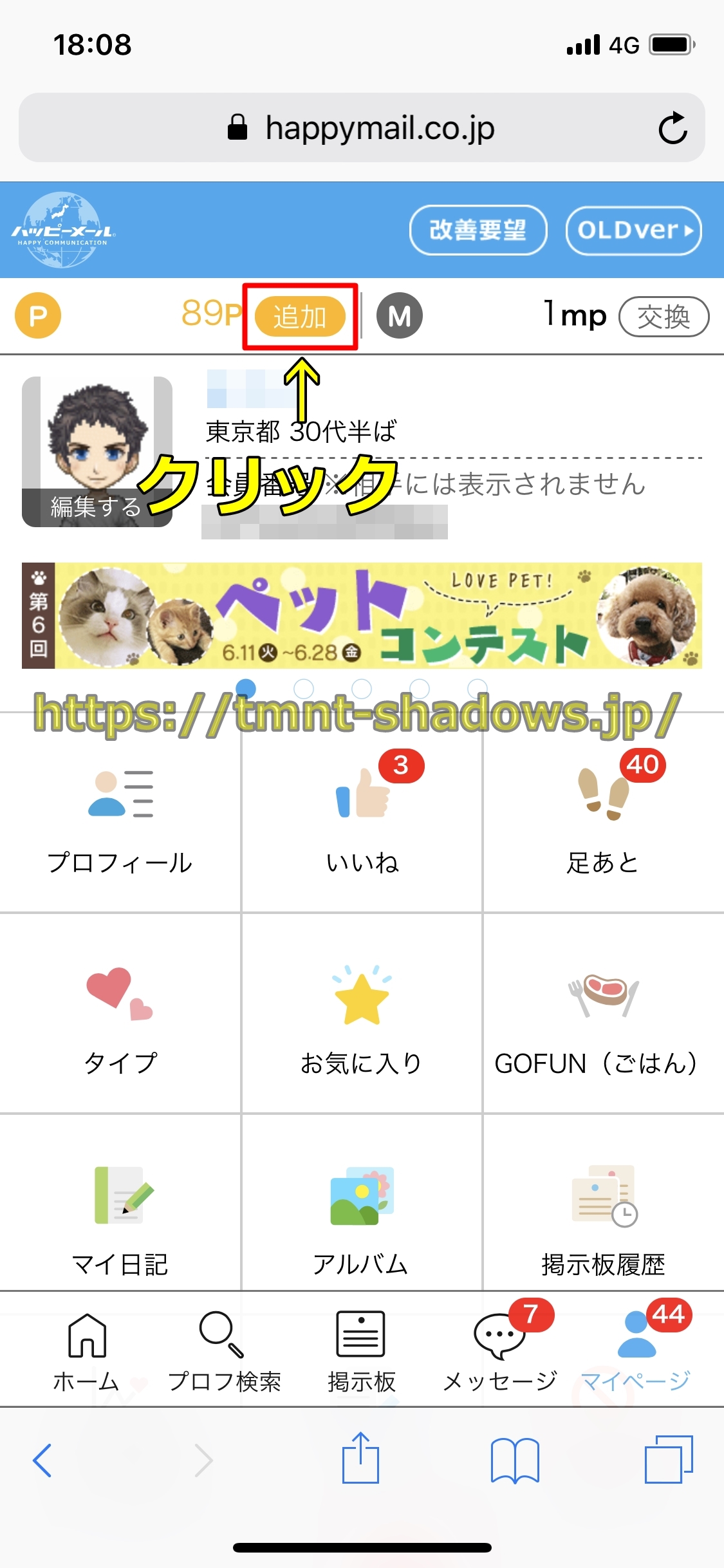
Task: Tap the 追加 button to add points
Action: tap(300, 317)
